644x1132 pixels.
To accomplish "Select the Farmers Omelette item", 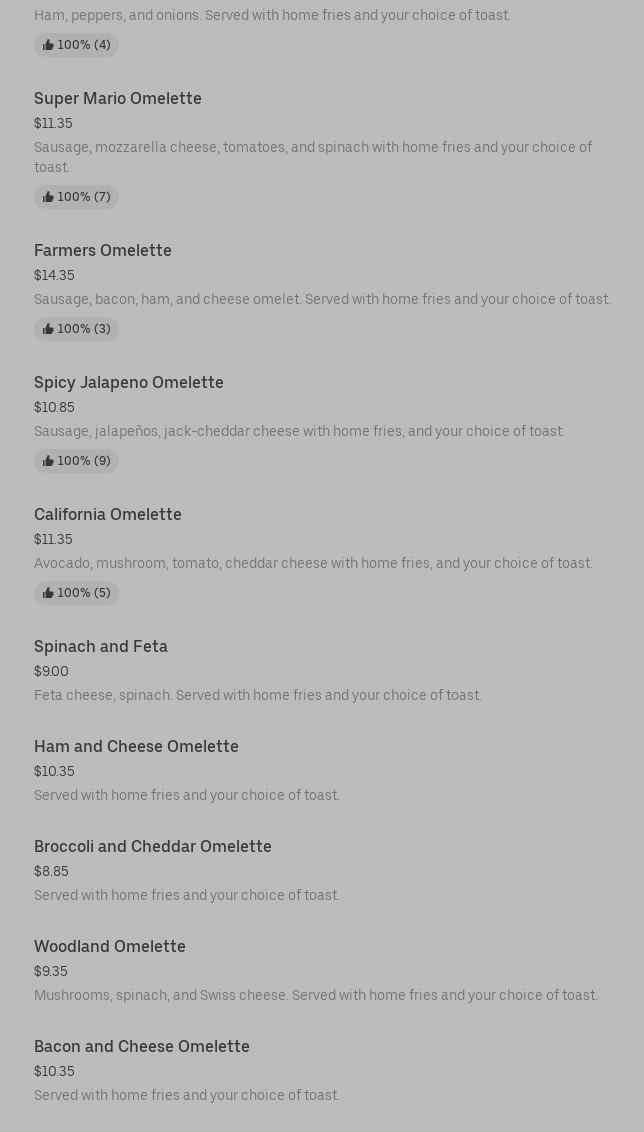I will pos(103,250).
